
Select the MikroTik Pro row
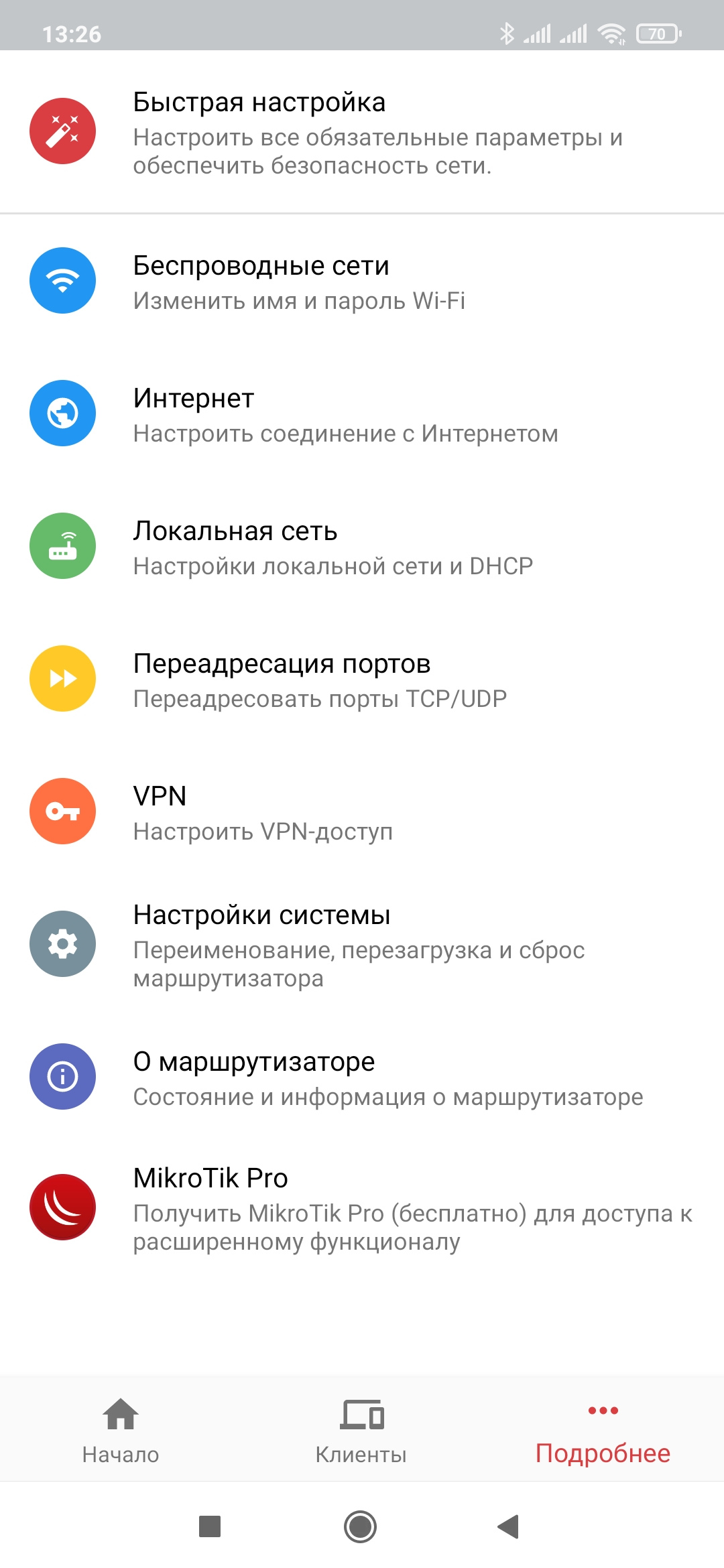[362, 1208]
